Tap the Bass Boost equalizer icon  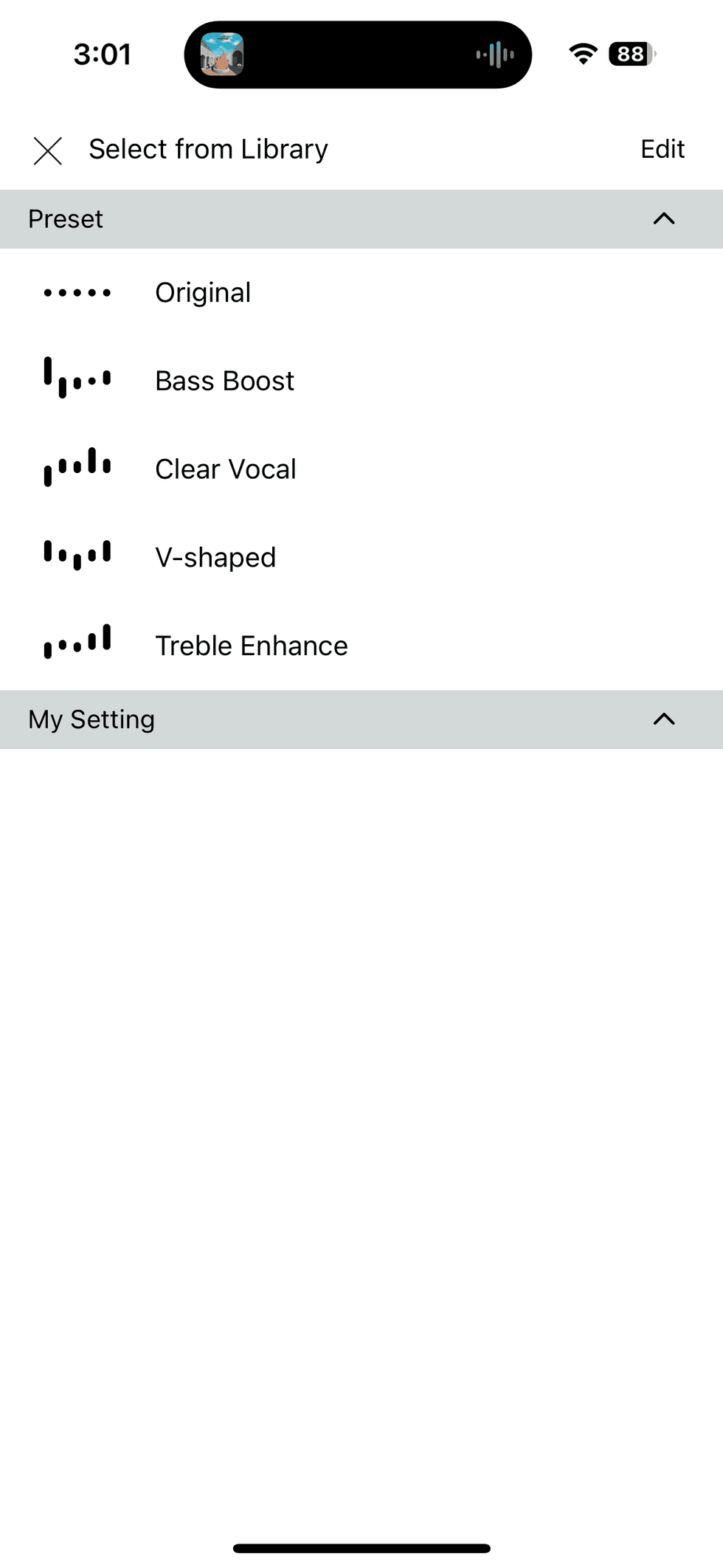click(x=77, y=380)
